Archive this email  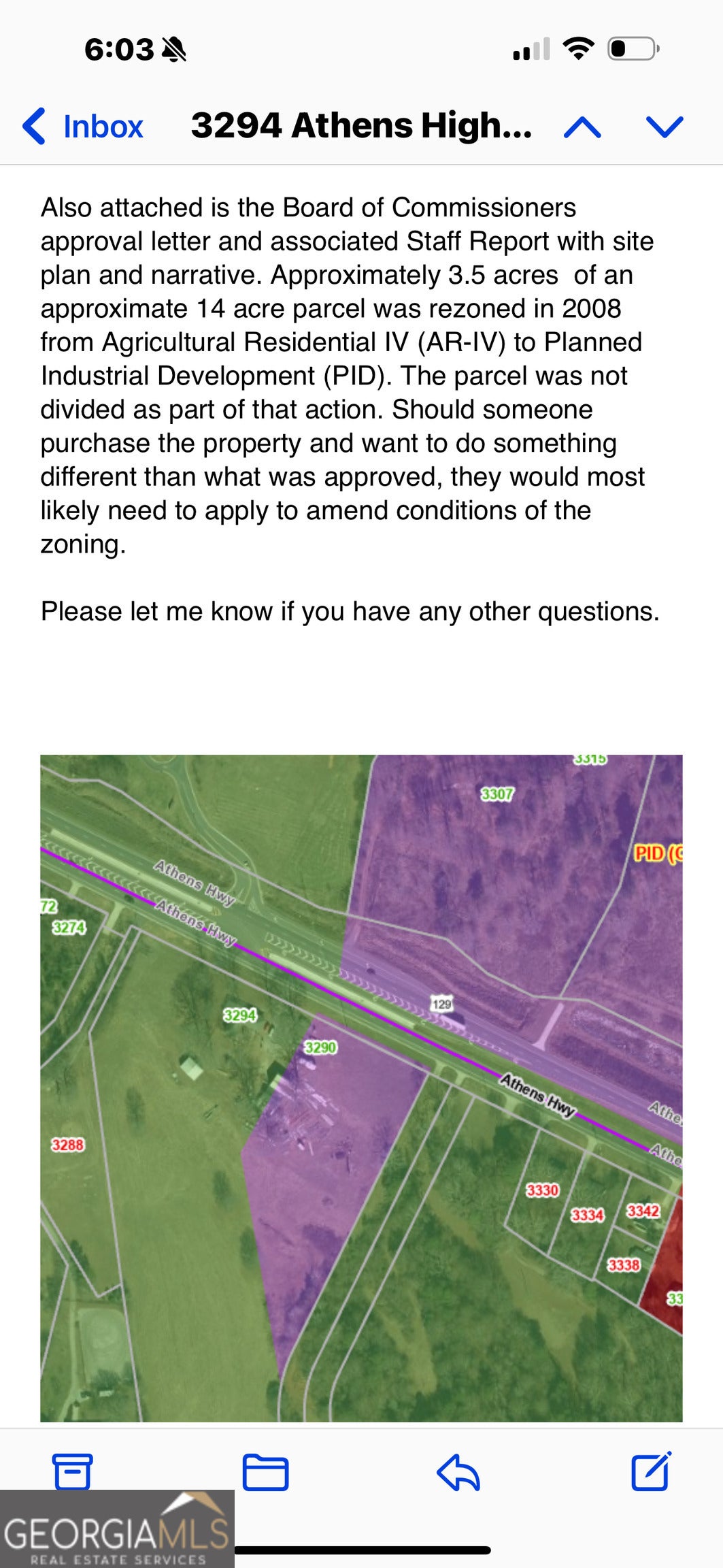(72, 1472)
